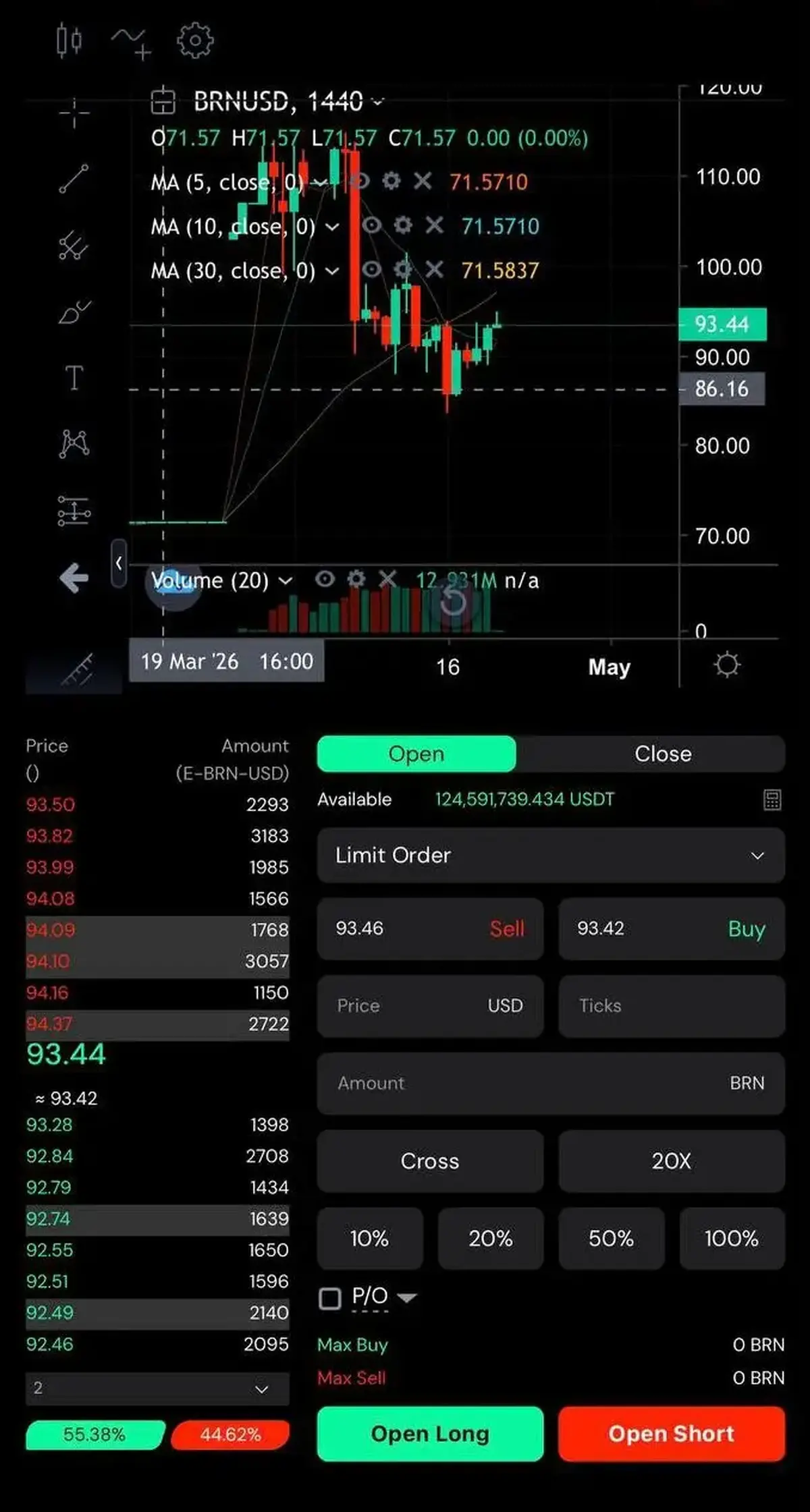
Task: Add an indicator to the chart
Action: [131, 43]
